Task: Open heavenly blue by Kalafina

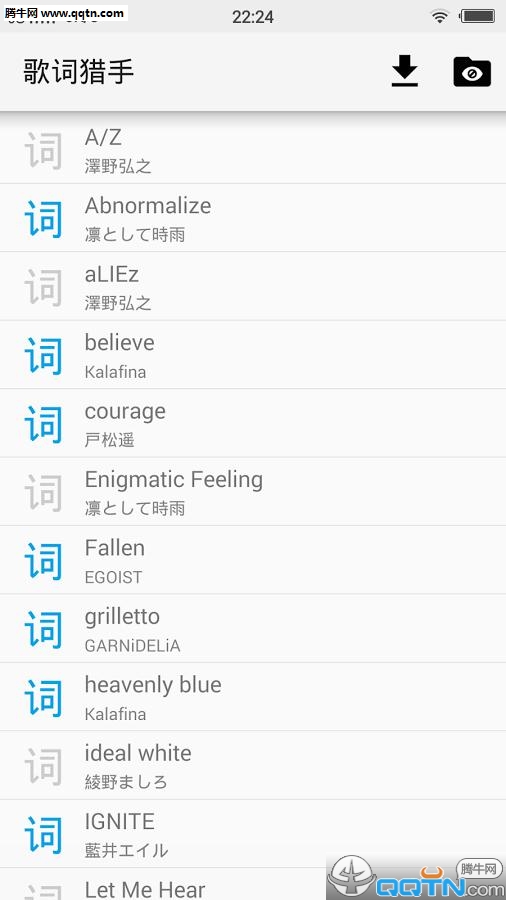Action: [x=253, y=697]
